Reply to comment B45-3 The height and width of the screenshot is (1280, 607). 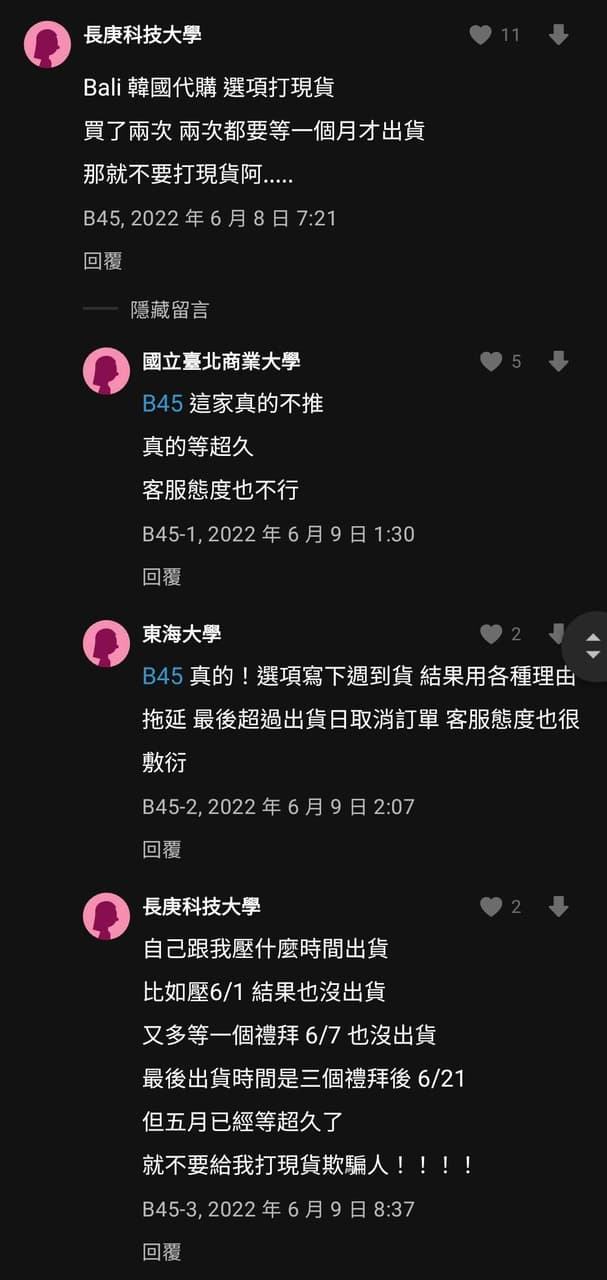[x=162, y=1252]
